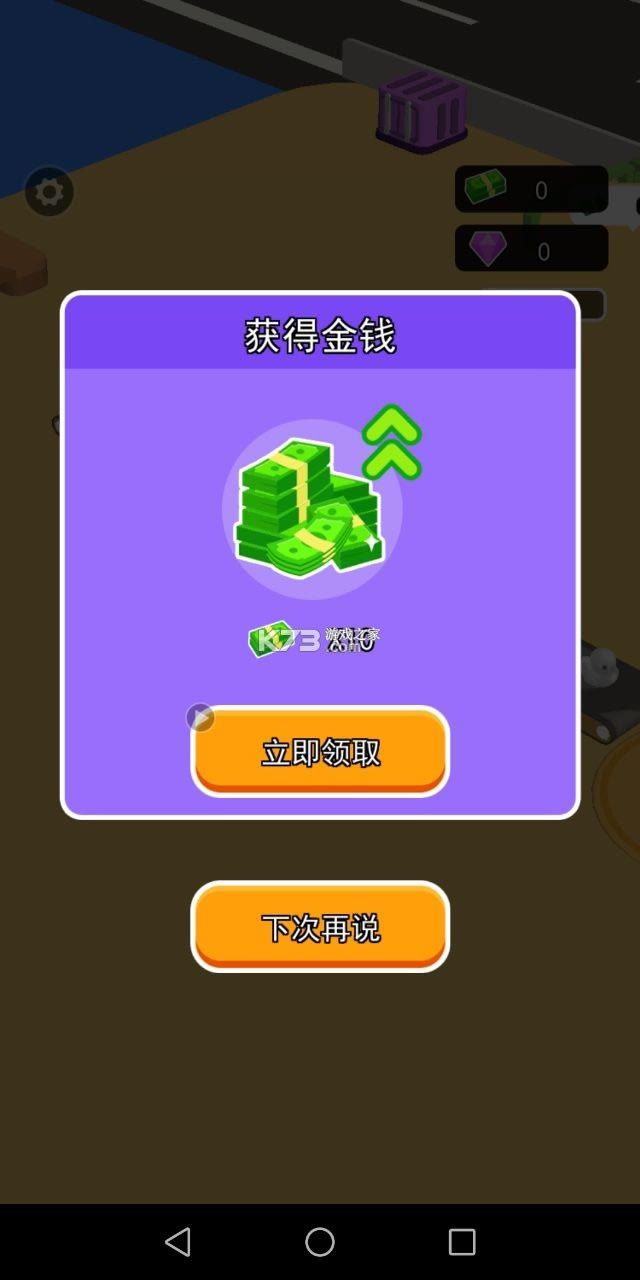Tap the system home button
Screen dimensions: 640x1280
(x=320, y=1242)
